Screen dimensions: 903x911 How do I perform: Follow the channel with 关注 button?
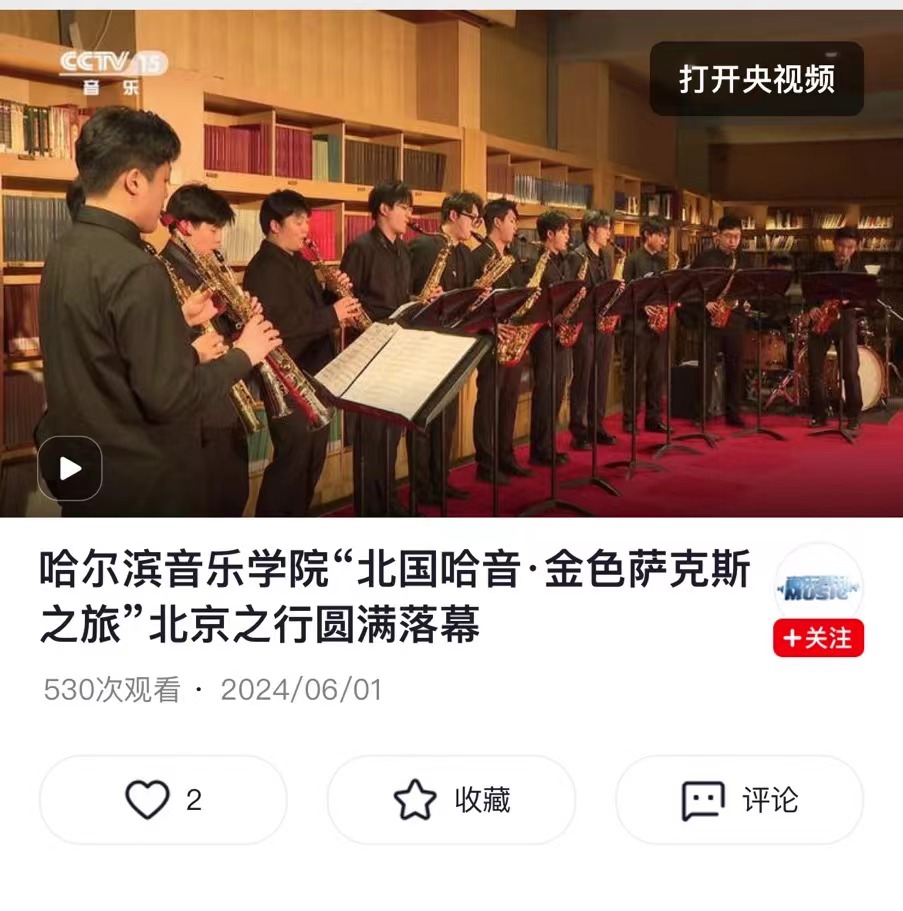click(818, 638)
